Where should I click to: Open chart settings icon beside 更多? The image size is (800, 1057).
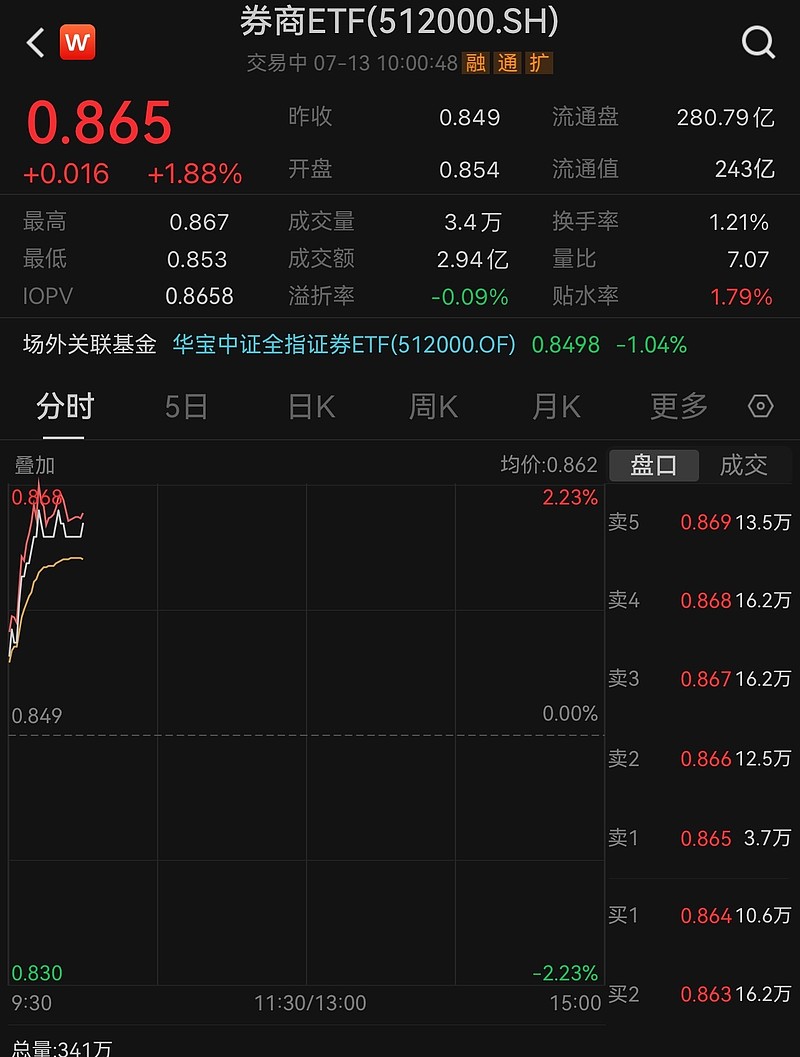[760, 406]
